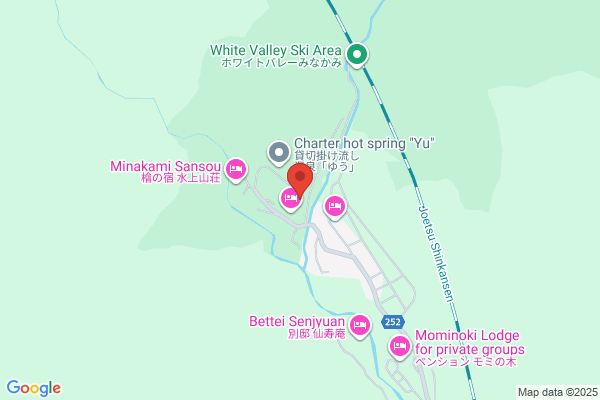This screenshot has height=400, width=600.
Task: Select the Mominoki Lodge hotel pin
Action: click(399, 347)
